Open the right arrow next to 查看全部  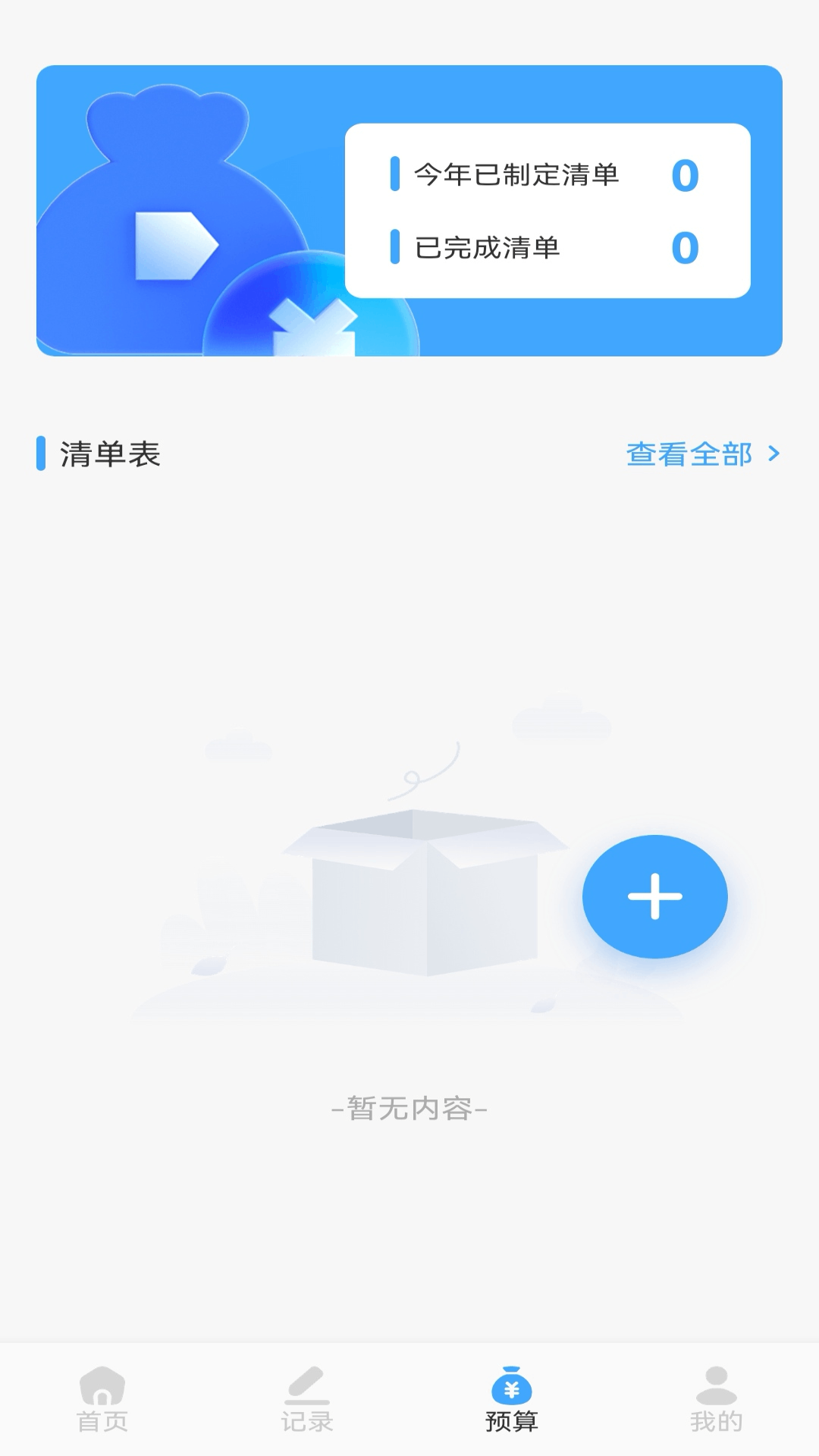[774, 453]
